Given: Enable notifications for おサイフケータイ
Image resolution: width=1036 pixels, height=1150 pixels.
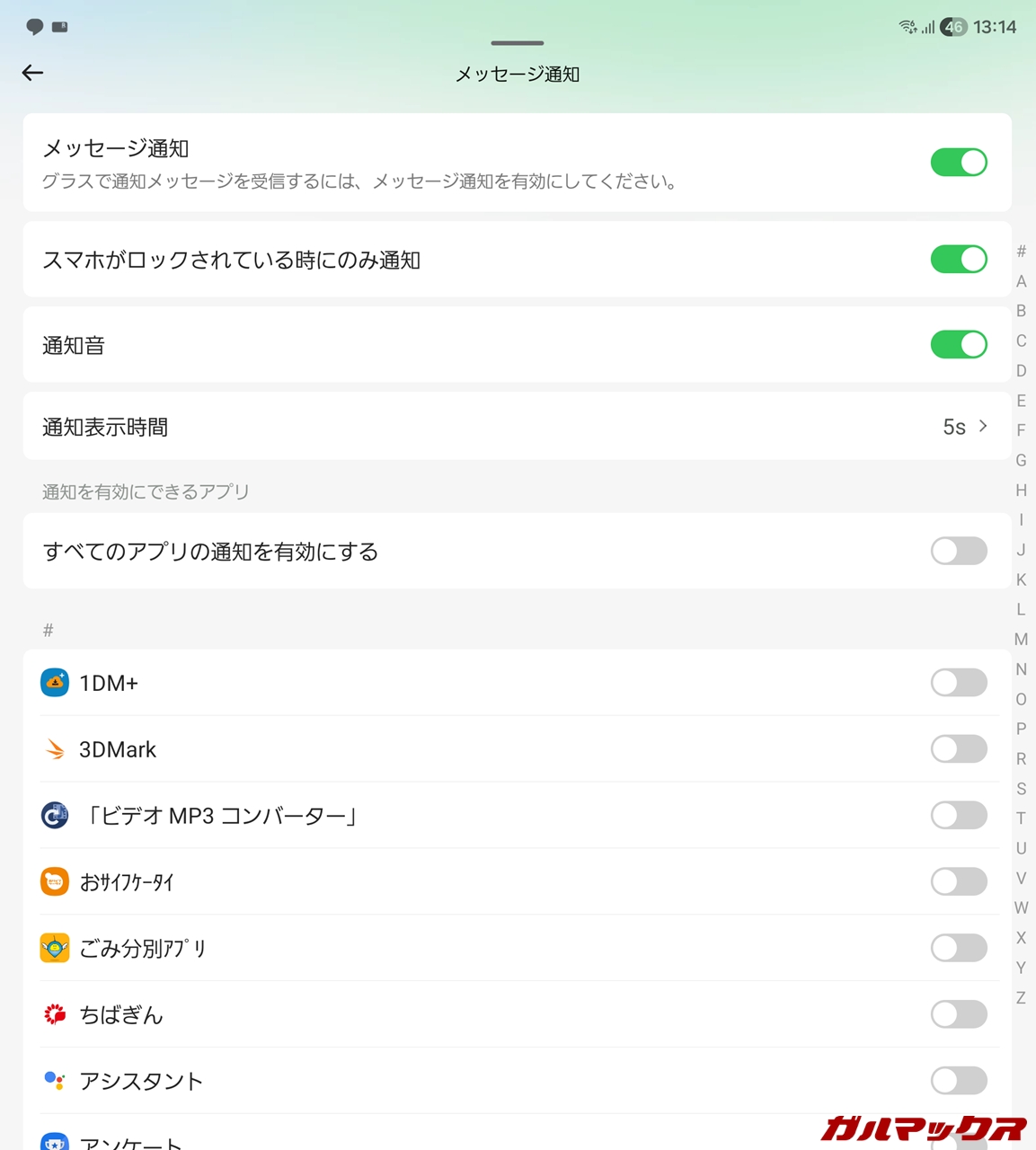Looking at the screenshot, I should coord(958,882).
